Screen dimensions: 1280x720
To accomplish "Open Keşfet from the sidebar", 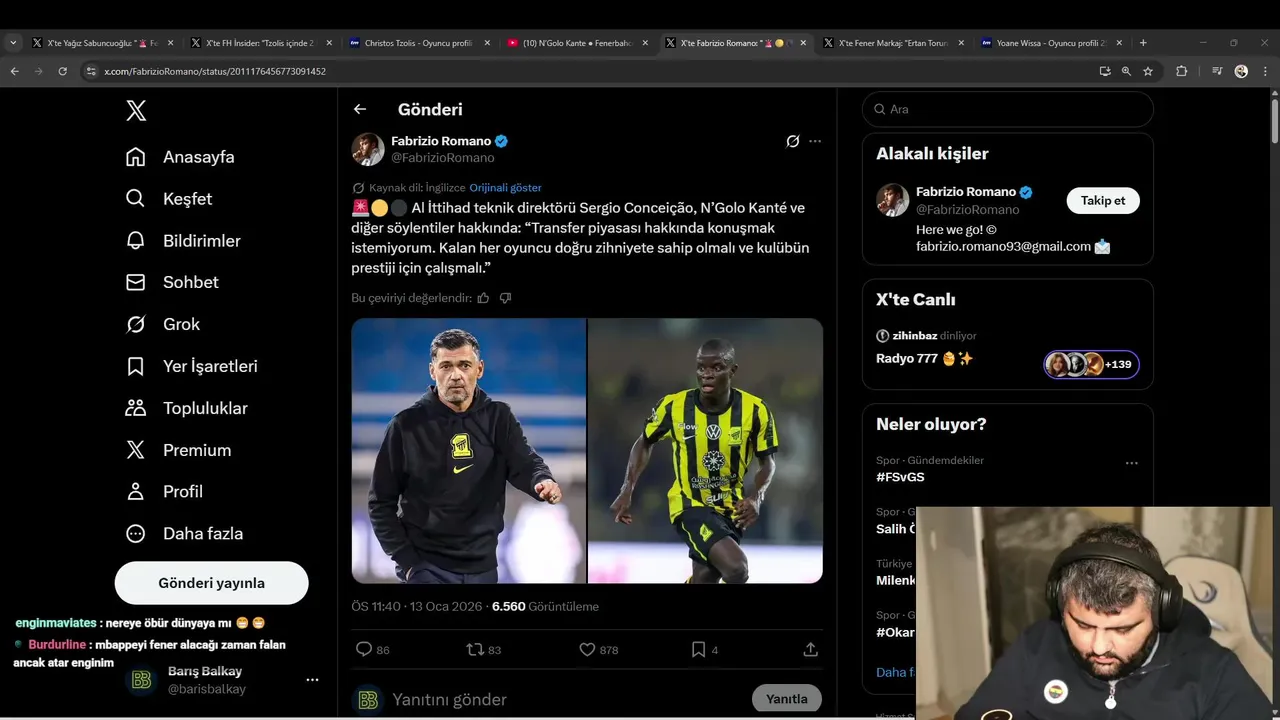I will [169, 199].
